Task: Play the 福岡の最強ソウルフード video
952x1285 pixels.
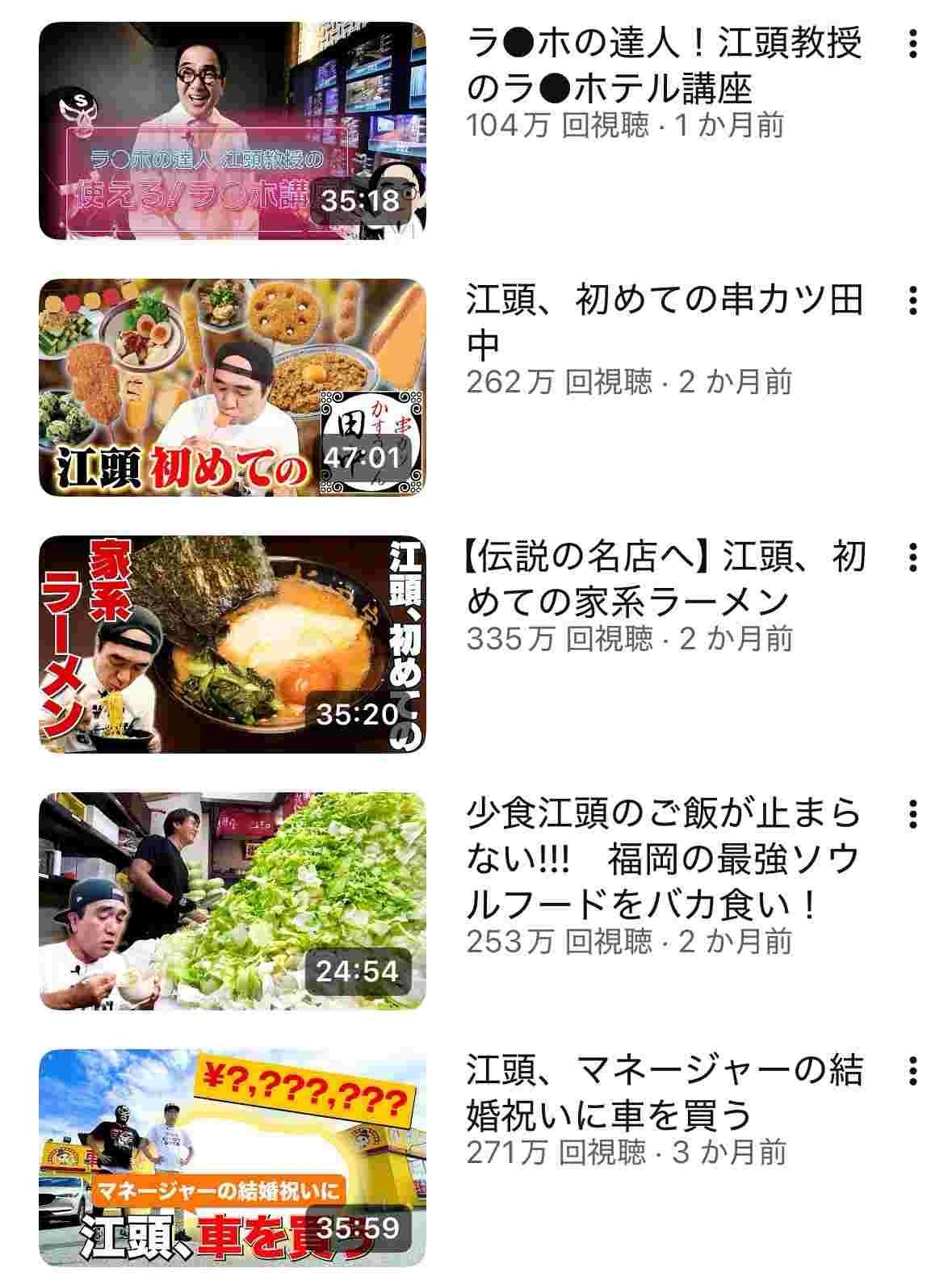Action: [233, 901]
